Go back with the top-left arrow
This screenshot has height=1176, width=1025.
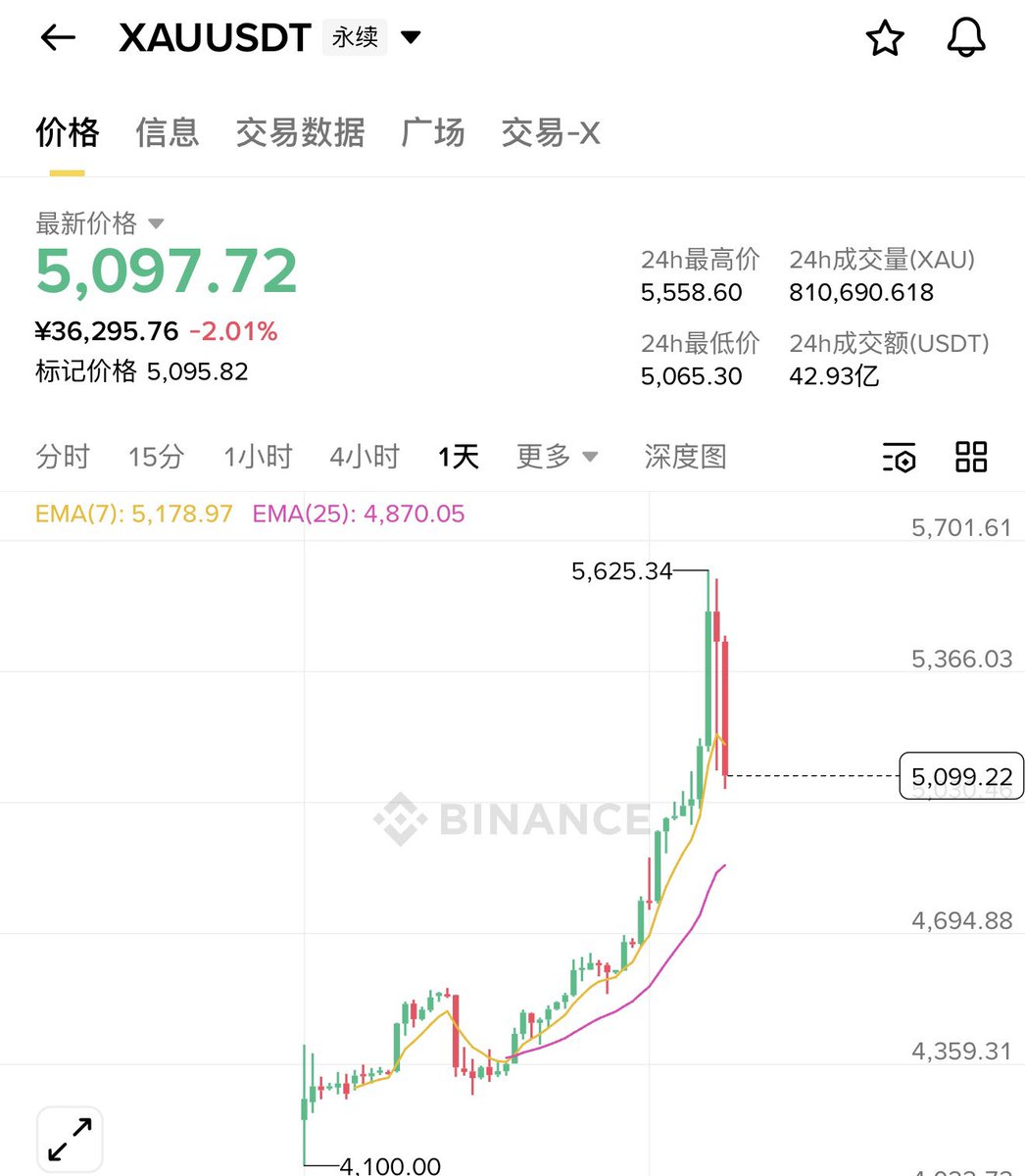(x=58, y=38)
